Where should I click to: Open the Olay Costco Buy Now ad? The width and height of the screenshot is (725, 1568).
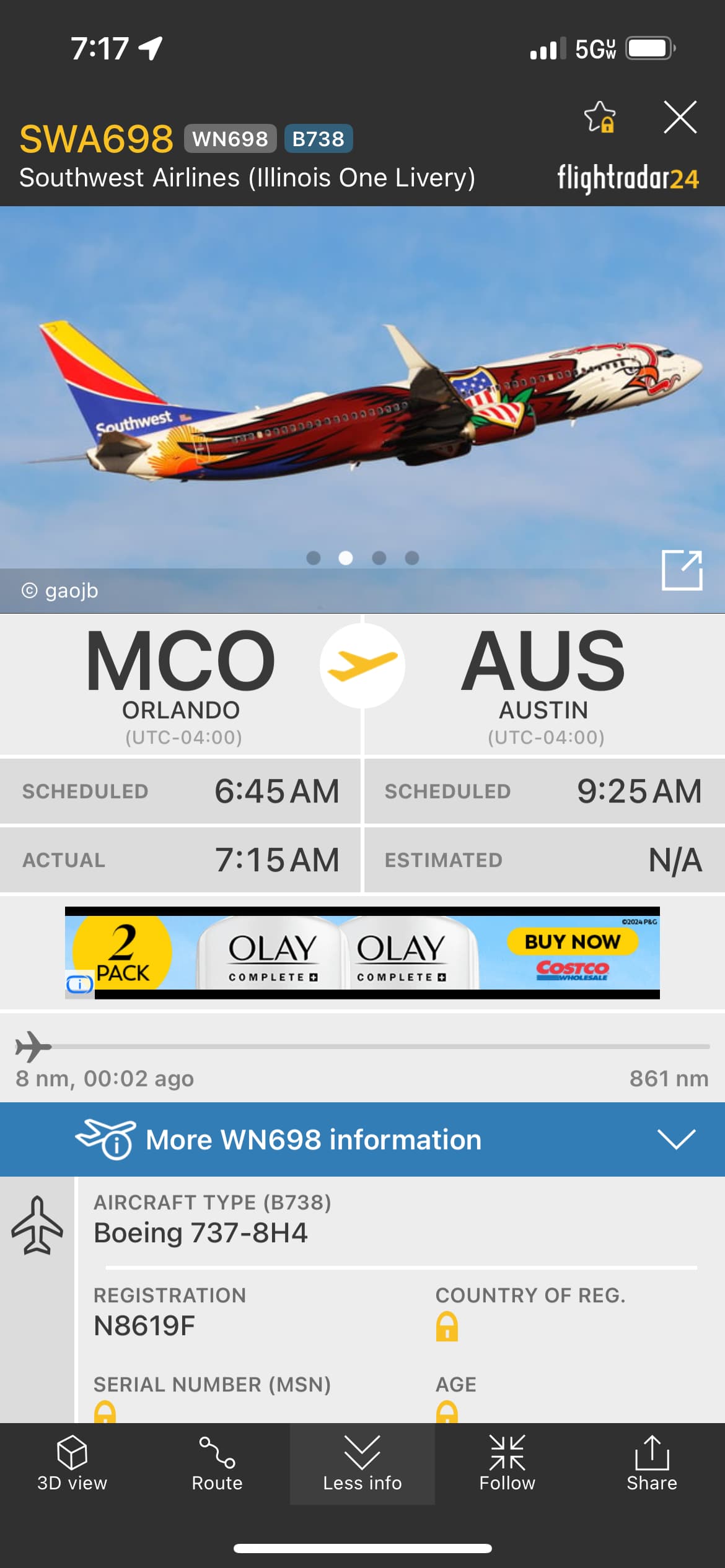(x=572, y=942)
